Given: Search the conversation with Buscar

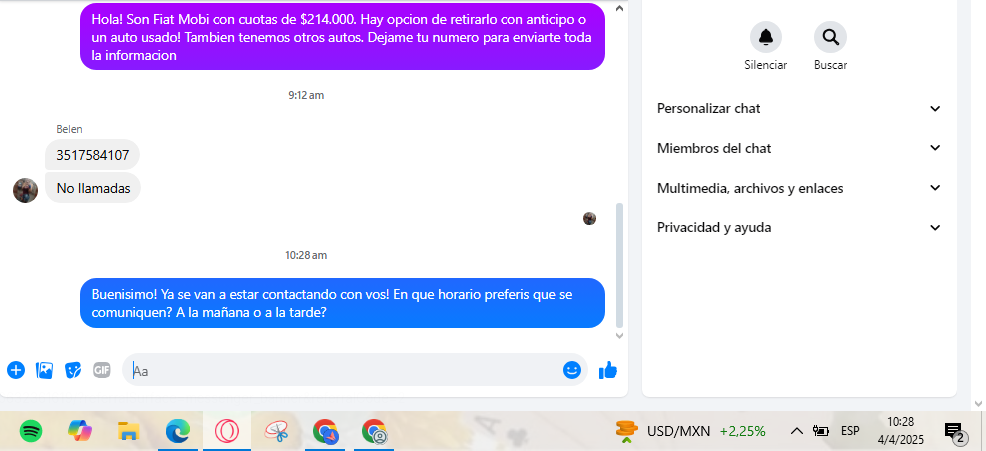Looking at the screenshot, I should point(830,38).
